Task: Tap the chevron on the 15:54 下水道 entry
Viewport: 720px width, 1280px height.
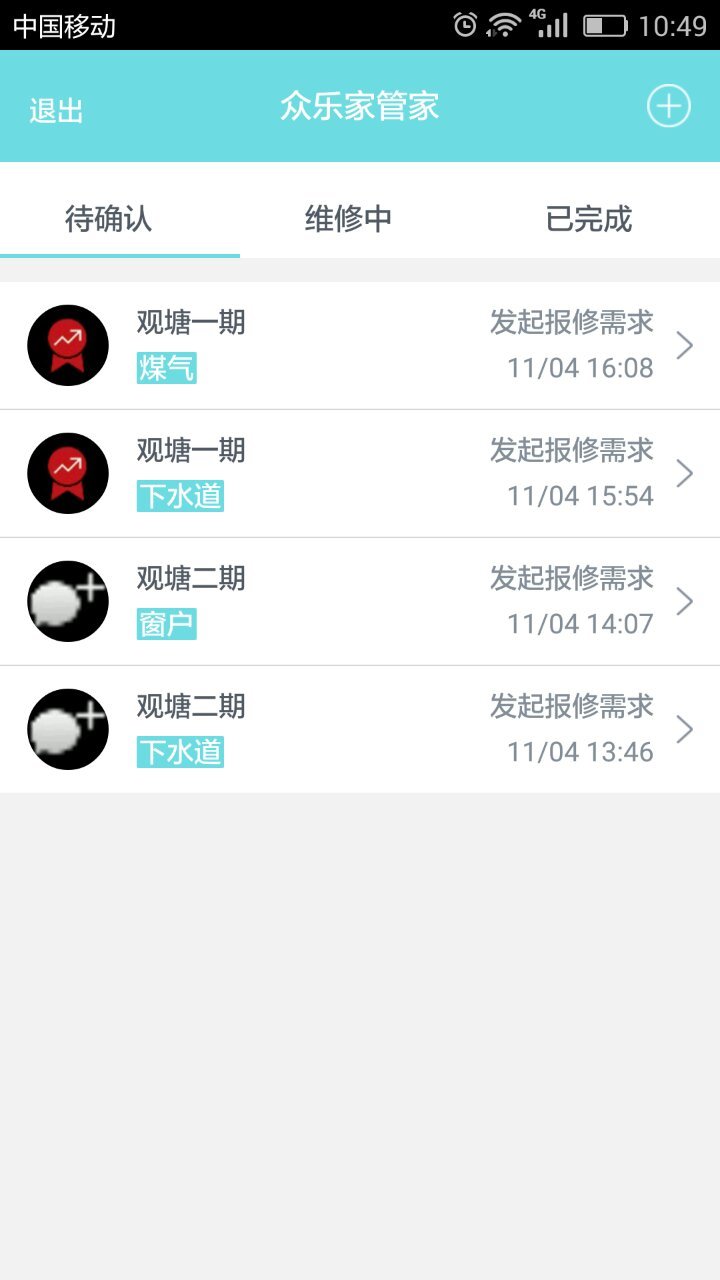Action: coord(684,472)
